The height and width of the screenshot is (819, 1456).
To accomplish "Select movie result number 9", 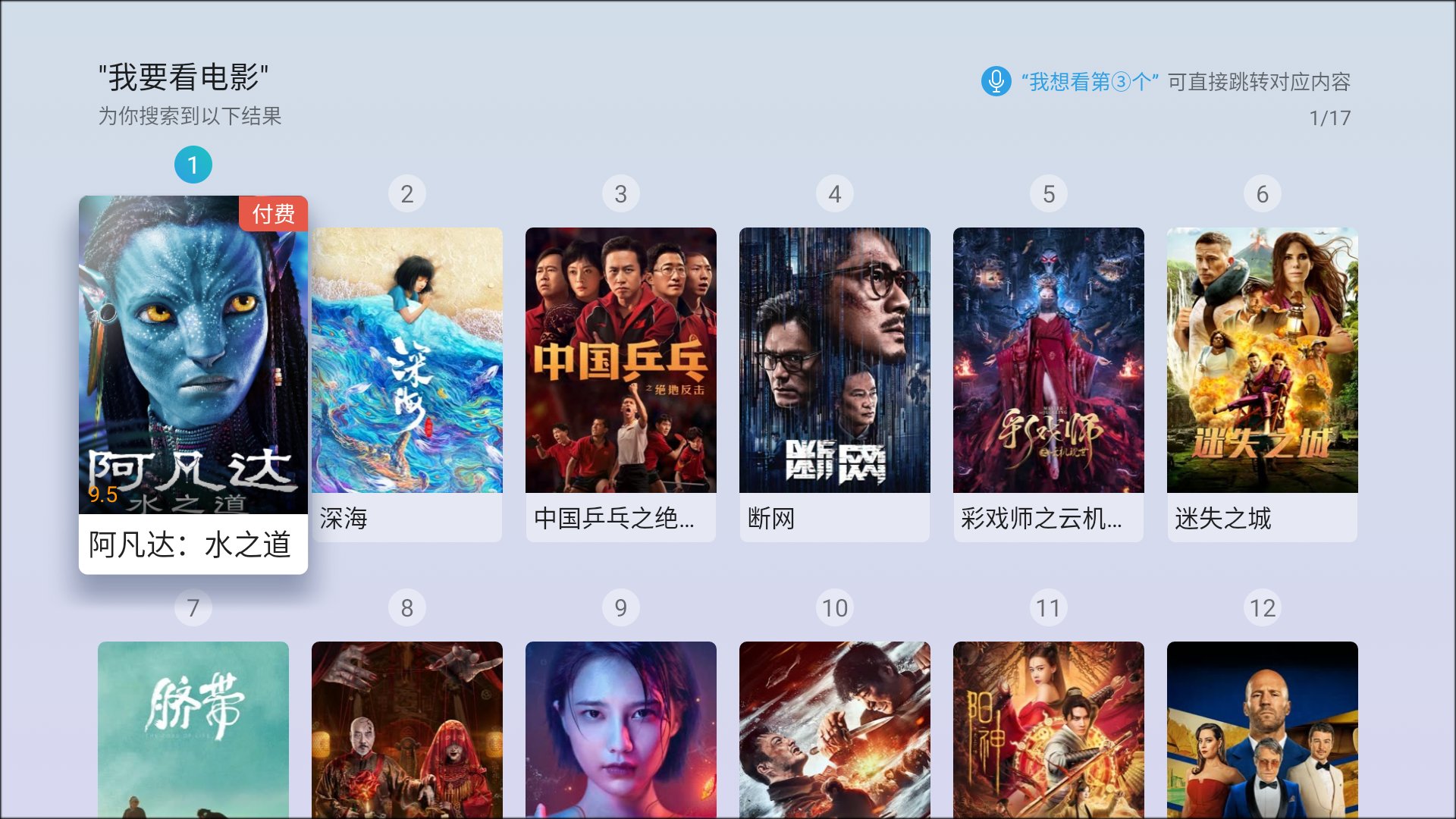I will pos(620,728).
